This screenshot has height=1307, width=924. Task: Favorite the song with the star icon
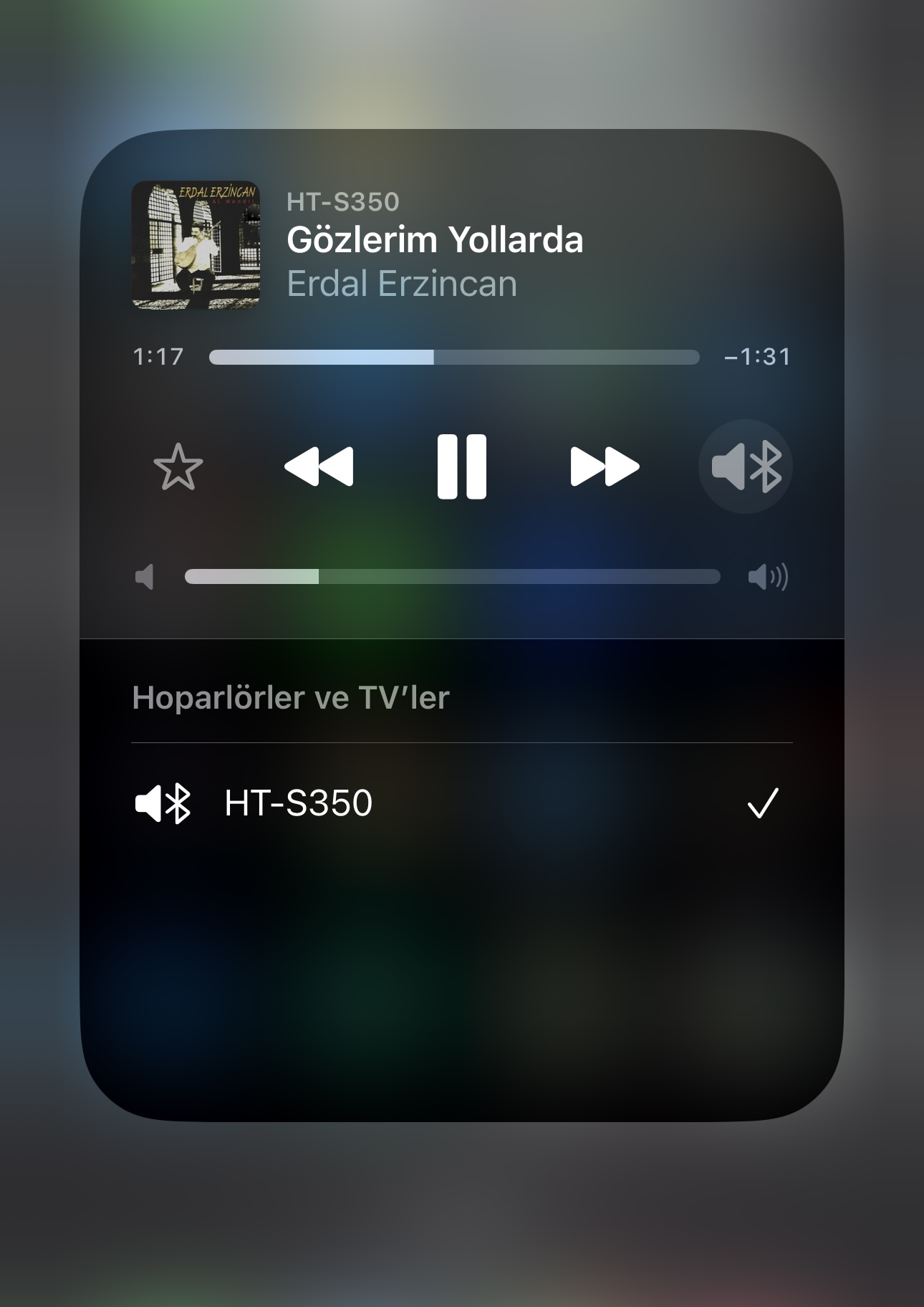(x=178, y=467)
